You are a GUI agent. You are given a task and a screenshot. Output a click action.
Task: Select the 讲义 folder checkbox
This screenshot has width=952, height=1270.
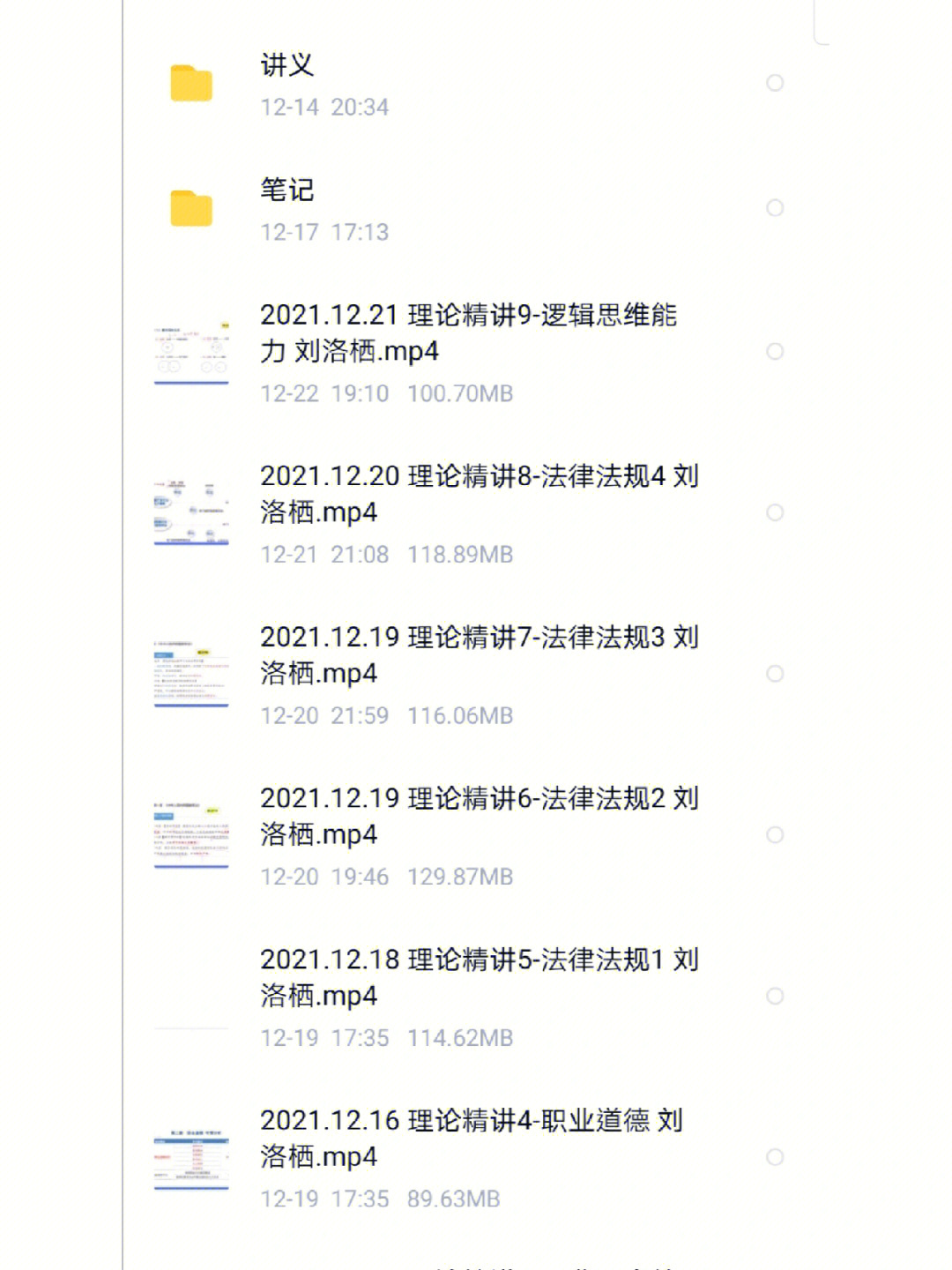click(x=775, y=83)
